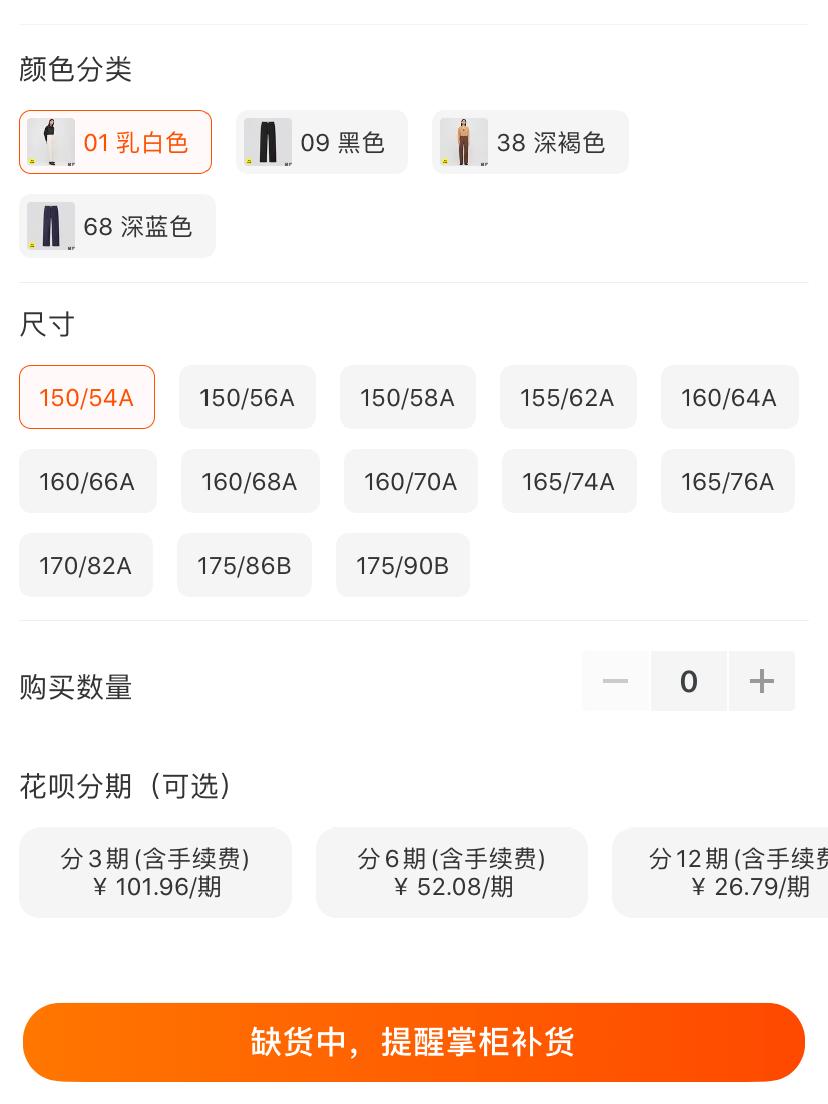Select the 09 黑色 color option

322,142
